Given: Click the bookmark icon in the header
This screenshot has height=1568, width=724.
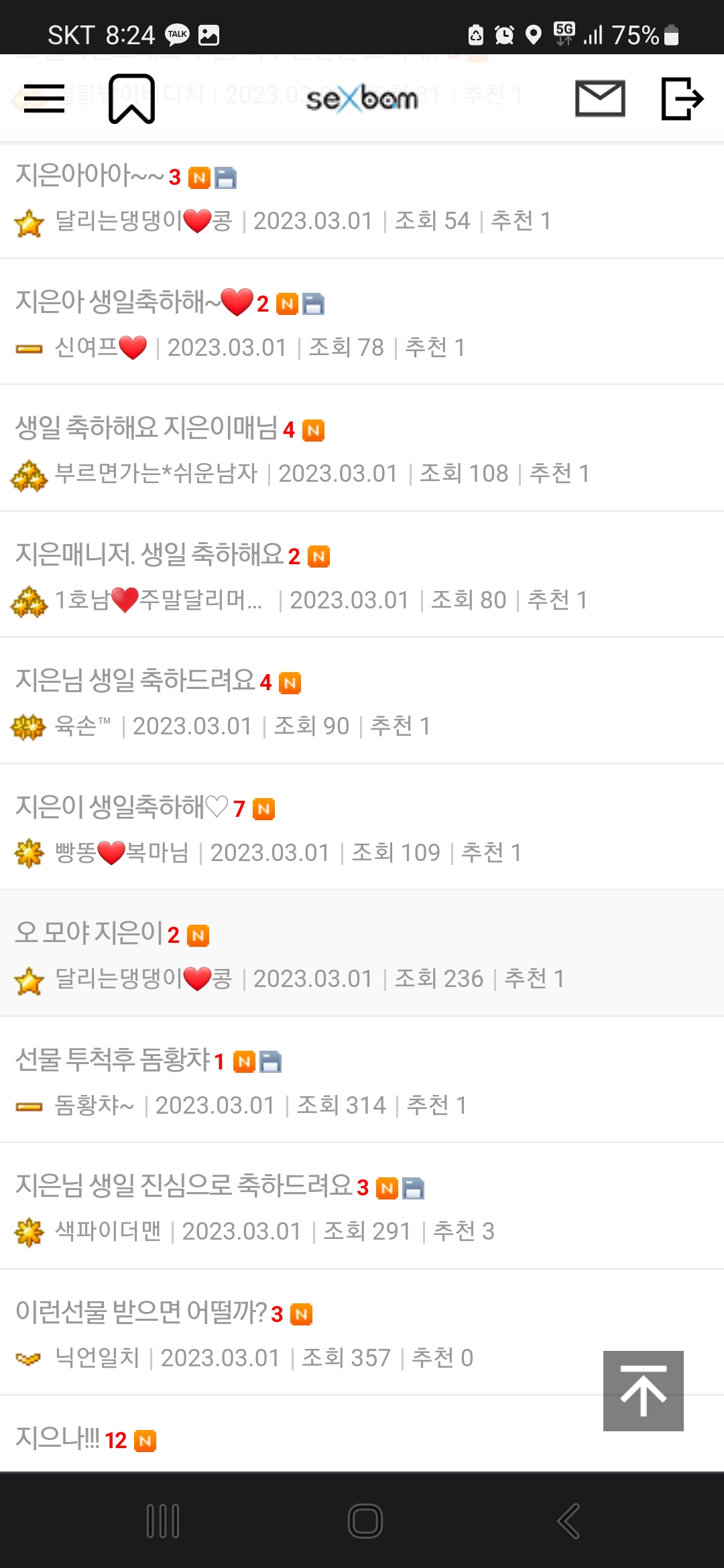Looking at the screenshot, I should pos(131,98).
